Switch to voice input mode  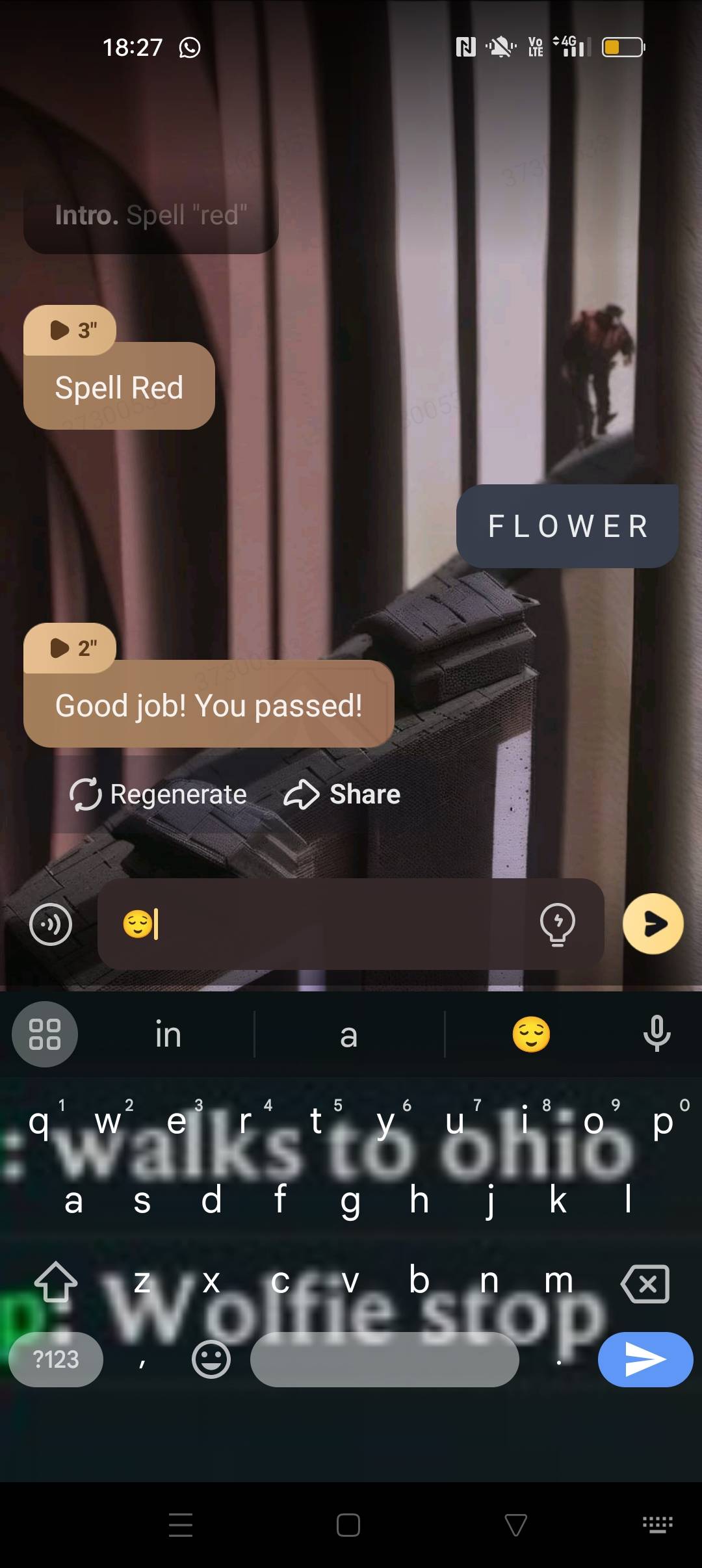[x=51, y=924]
